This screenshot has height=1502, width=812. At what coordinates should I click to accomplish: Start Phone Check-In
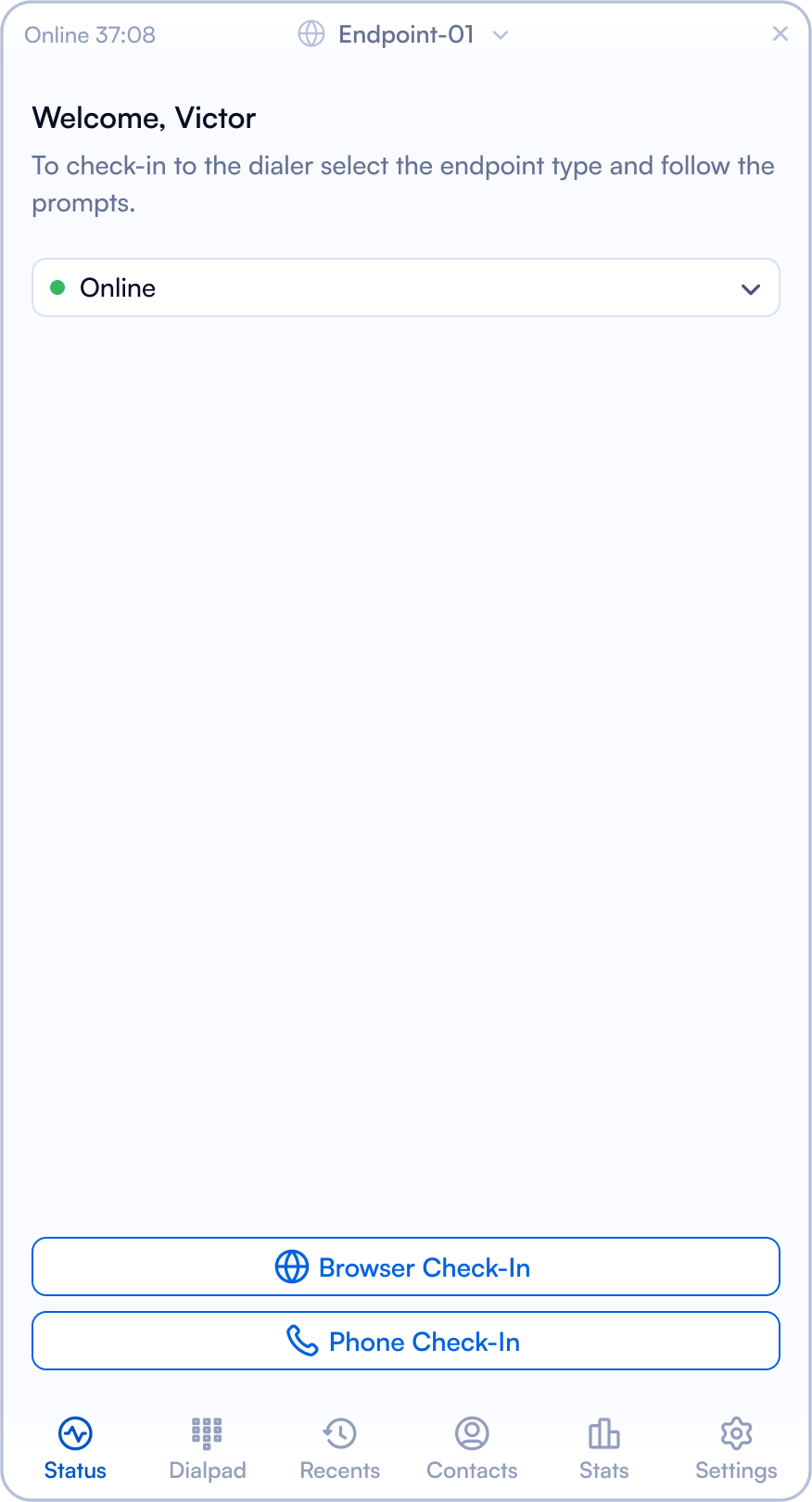[x=405, y=1341]
